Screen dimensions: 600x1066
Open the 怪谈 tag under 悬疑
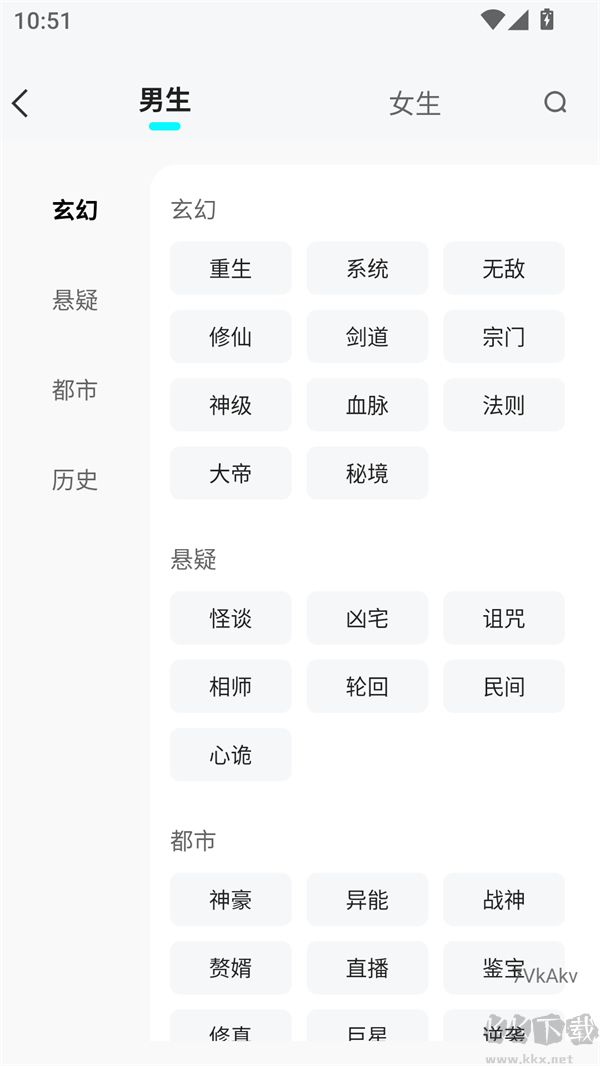click(x=230, y=618)
